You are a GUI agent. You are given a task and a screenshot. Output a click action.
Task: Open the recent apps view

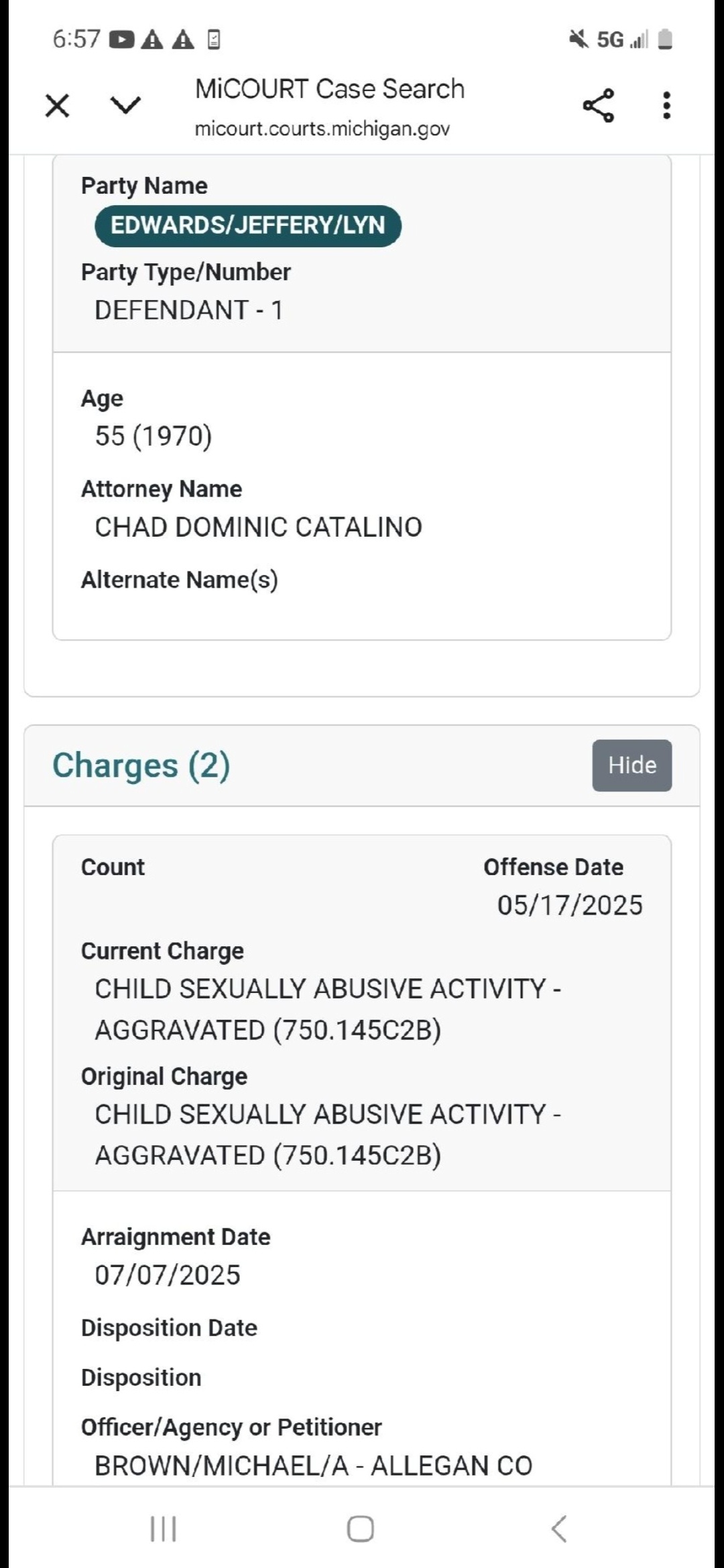(163, 1528)
